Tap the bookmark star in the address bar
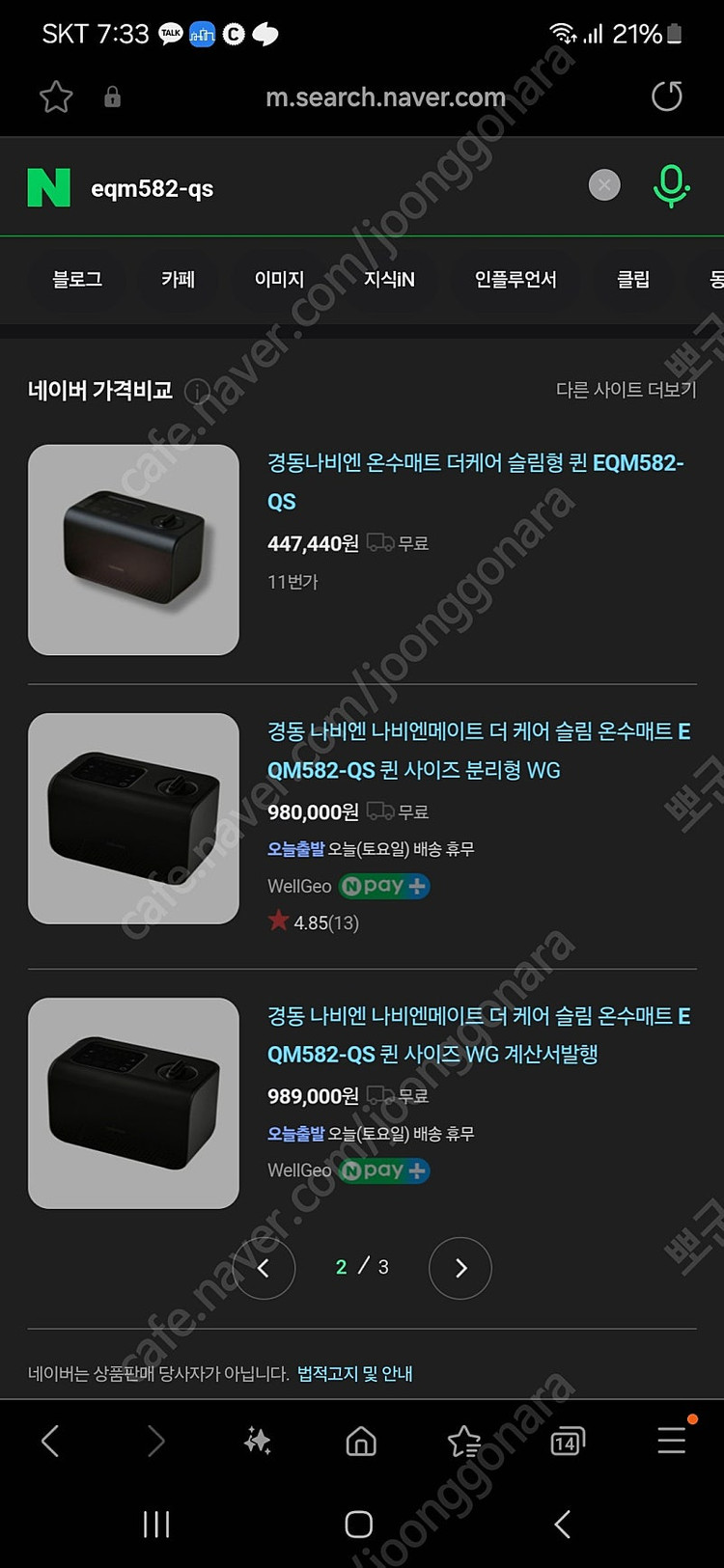The image size is (724, 1568). coord(55,96)
